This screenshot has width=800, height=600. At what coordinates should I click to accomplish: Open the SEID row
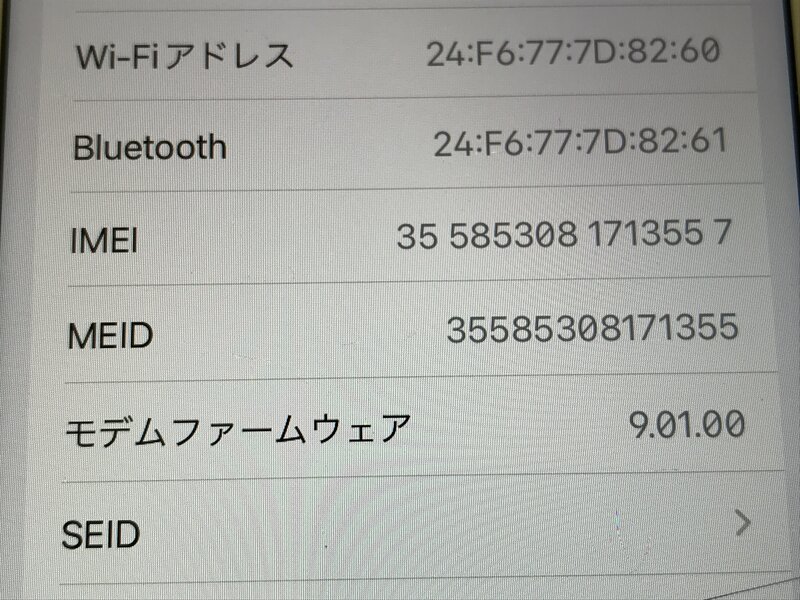(400, 528)
